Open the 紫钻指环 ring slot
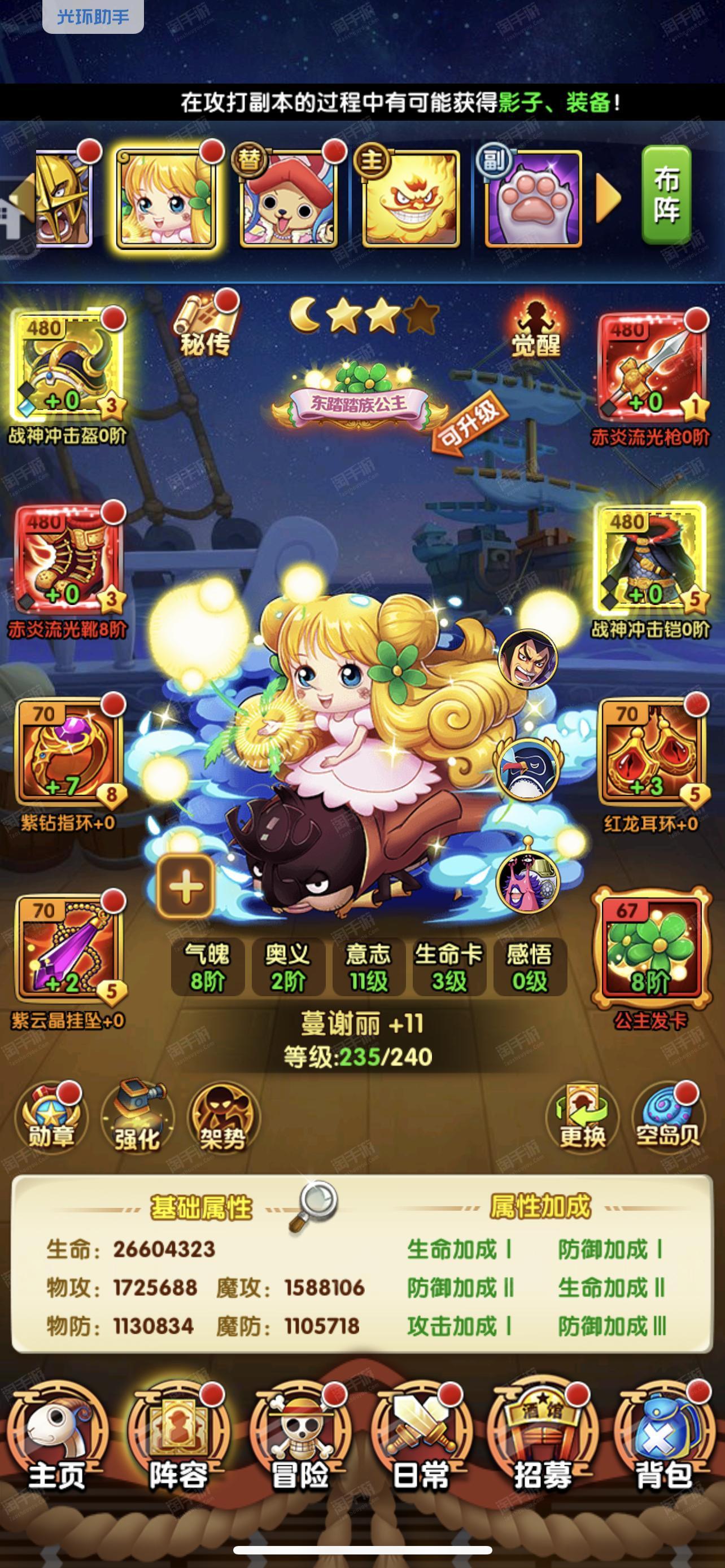This screenshot has width=725, height=1568. pos(68,752)
